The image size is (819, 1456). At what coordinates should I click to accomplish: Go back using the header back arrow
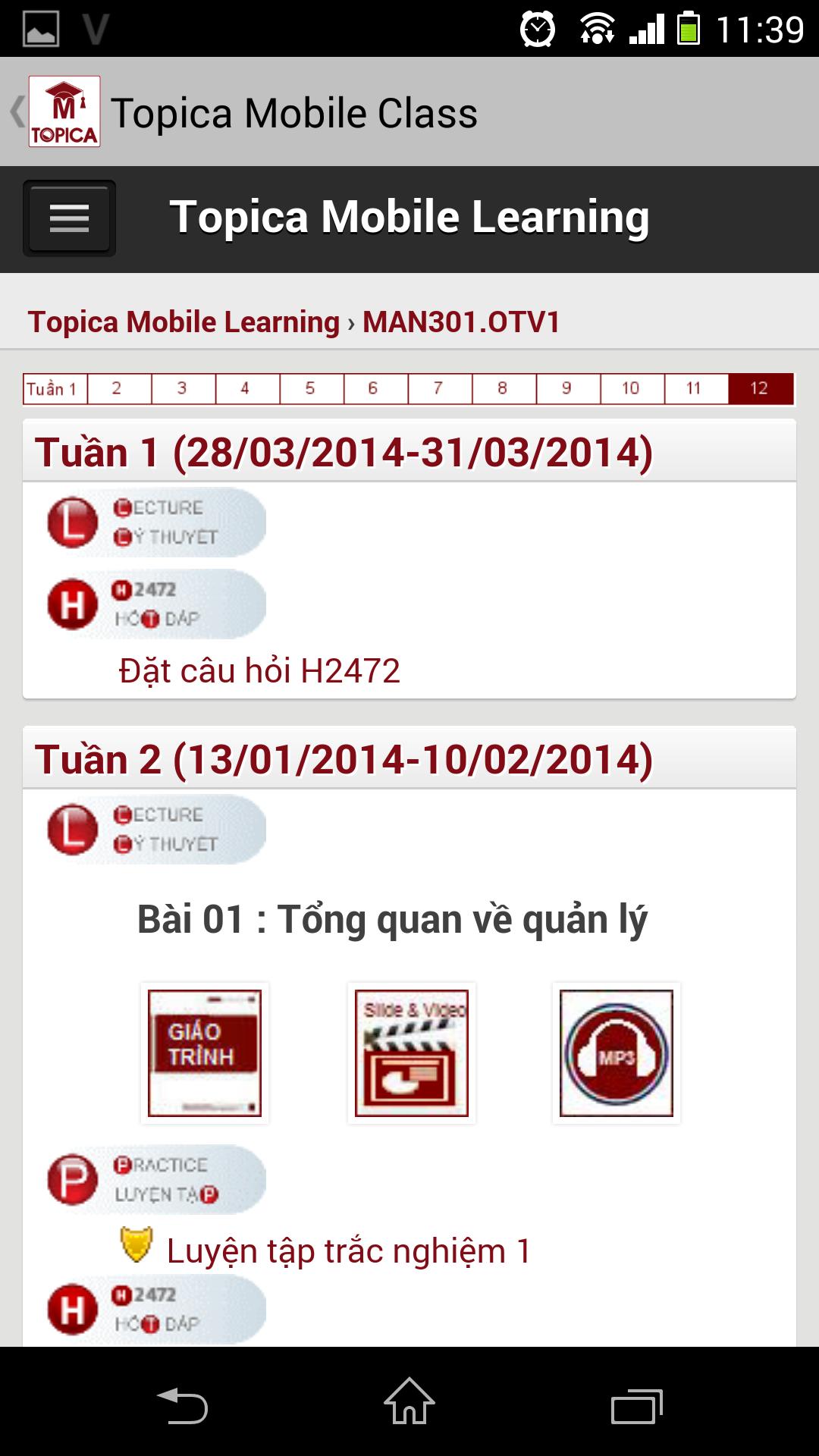pyautogui.click(x=15, y=111)
